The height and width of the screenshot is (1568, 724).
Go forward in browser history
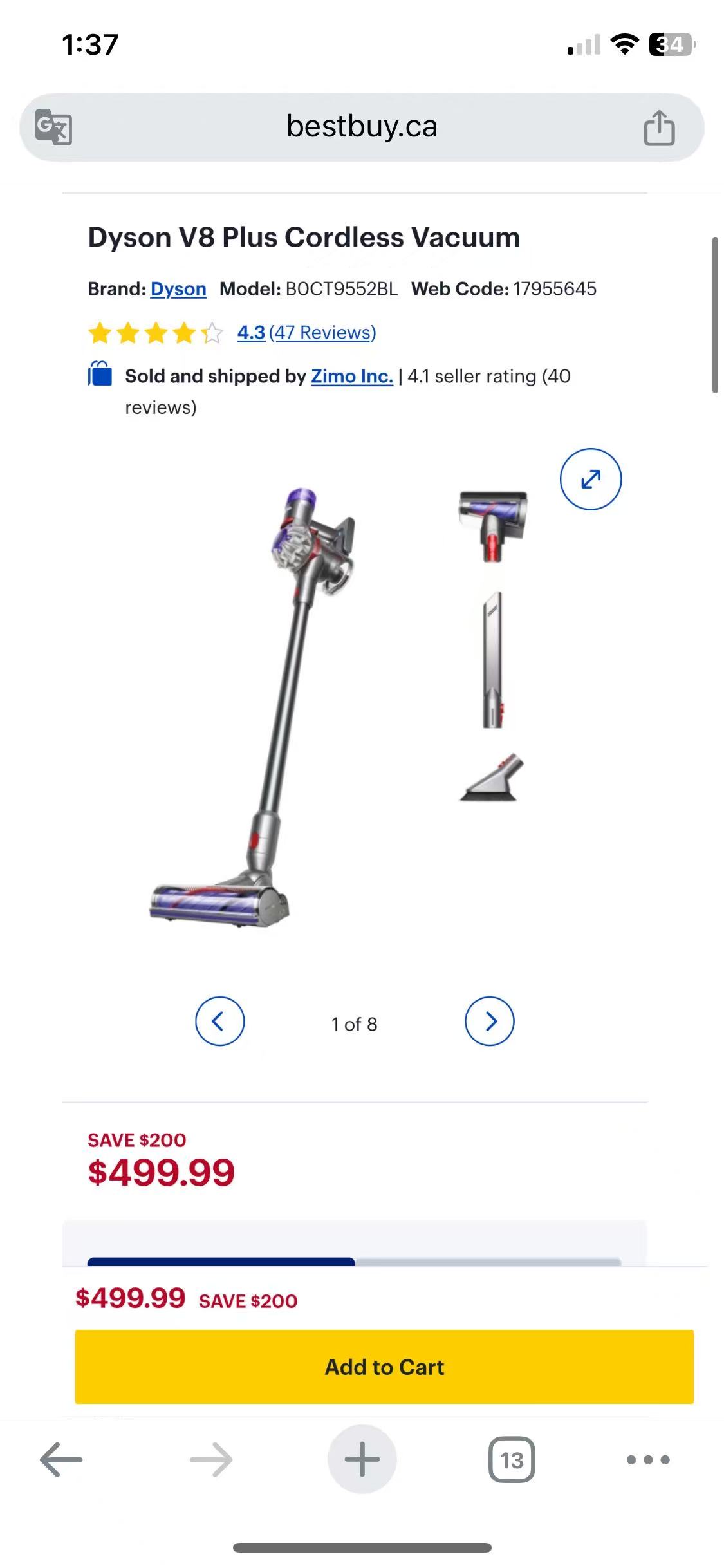tap(211, 1459)
